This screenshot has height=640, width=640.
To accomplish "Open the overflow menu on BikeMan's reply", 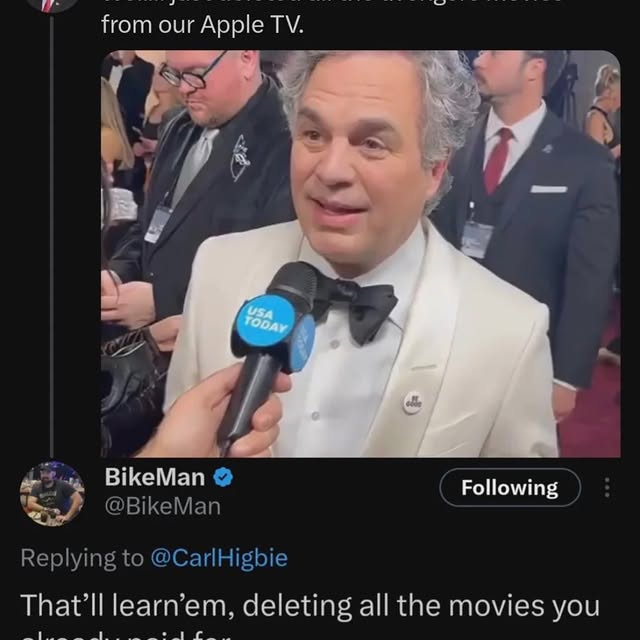I will (606, 488).
